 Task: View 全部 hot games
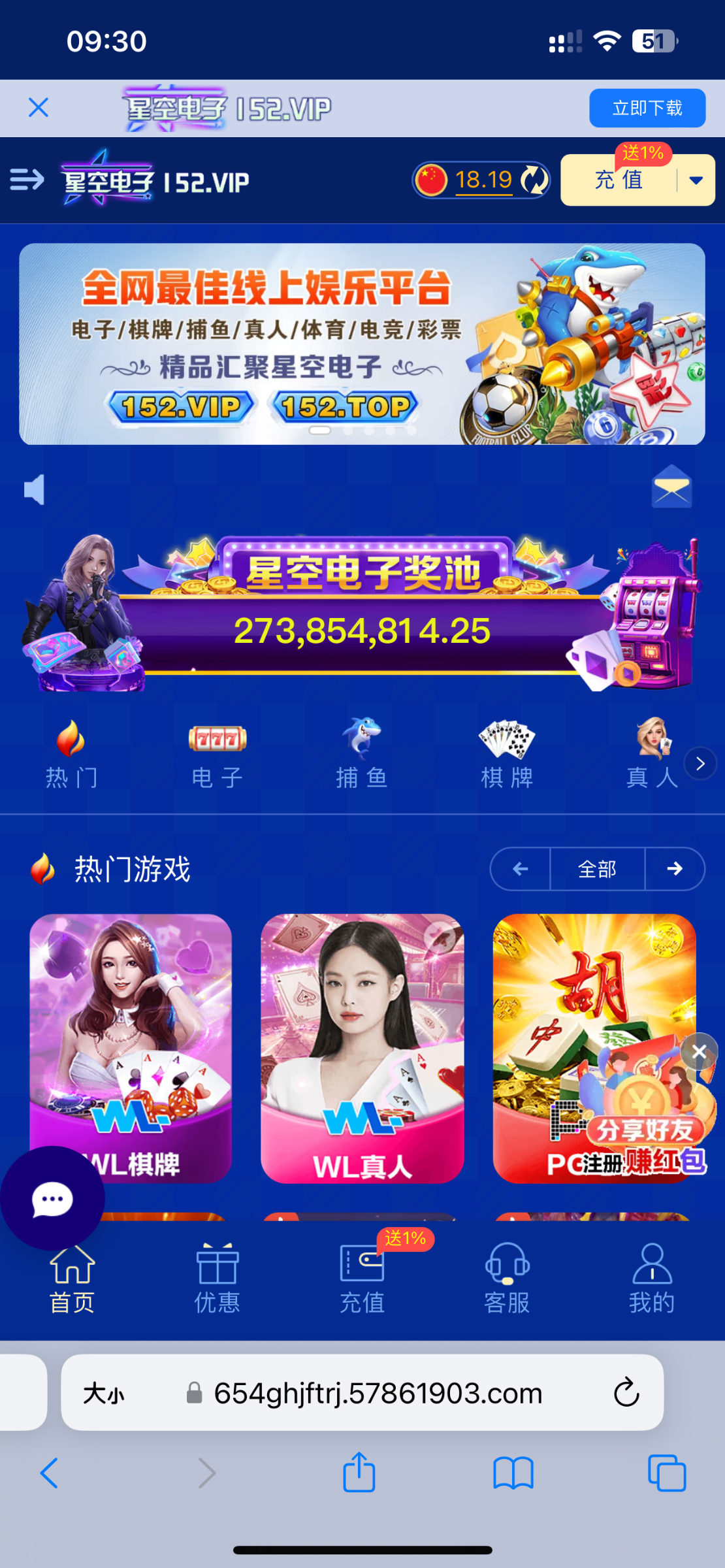597,869
